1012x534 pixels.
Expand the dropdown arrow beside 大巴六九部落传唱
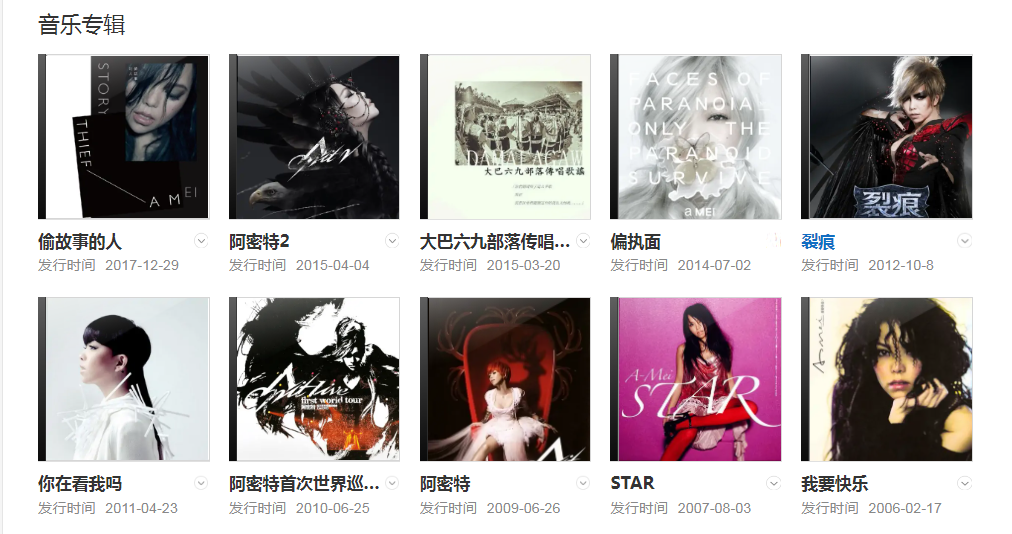point(583,241)
